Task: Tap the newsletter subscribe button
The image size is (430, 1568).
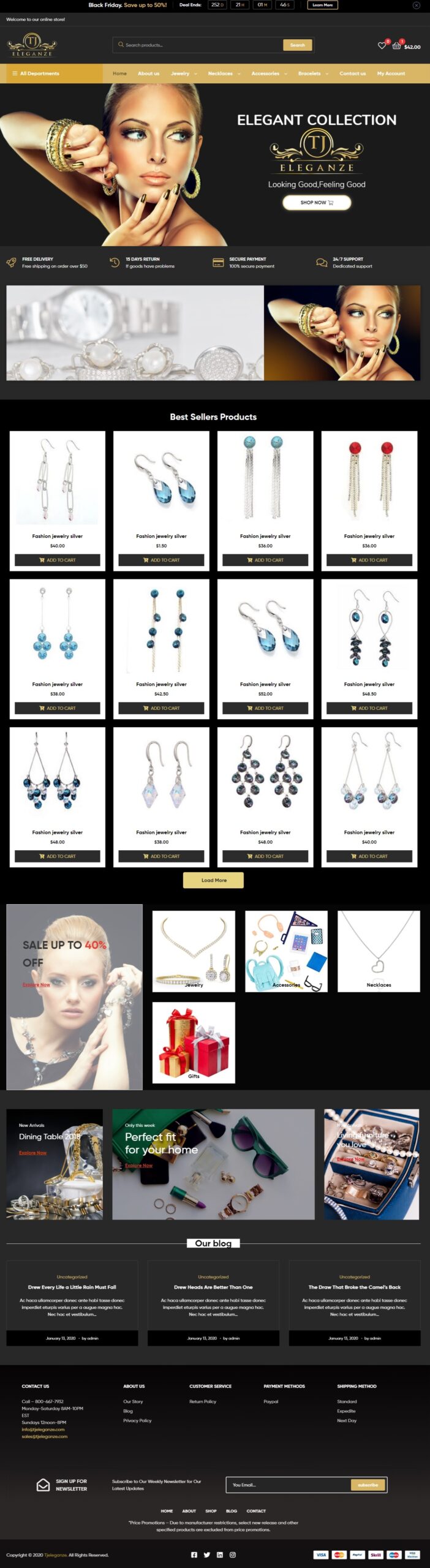Action: click(x=368, y=1485)
